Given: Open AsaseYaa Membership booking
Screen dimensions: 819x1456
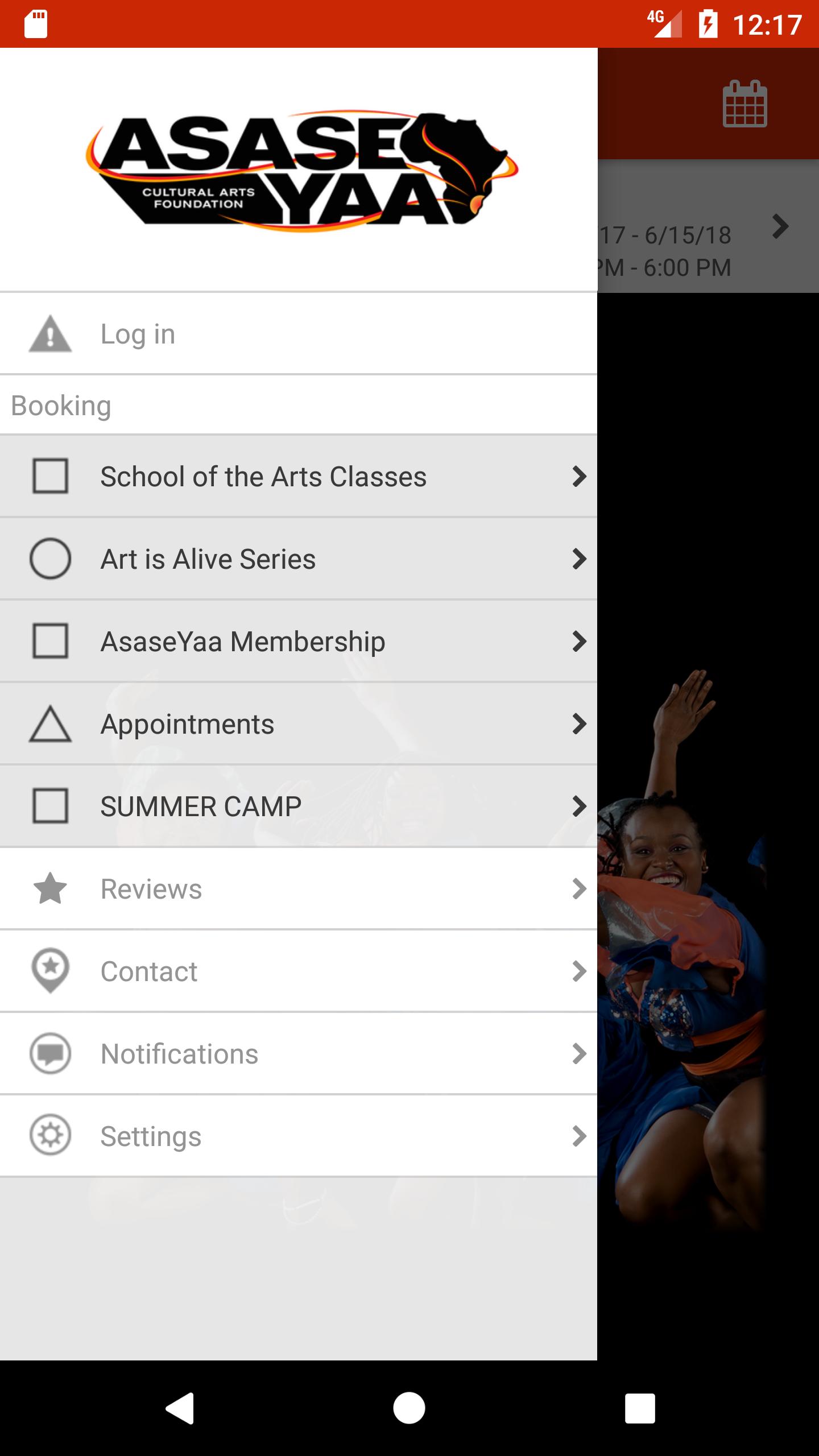Looking at the screenshot, I should [299, 641].
